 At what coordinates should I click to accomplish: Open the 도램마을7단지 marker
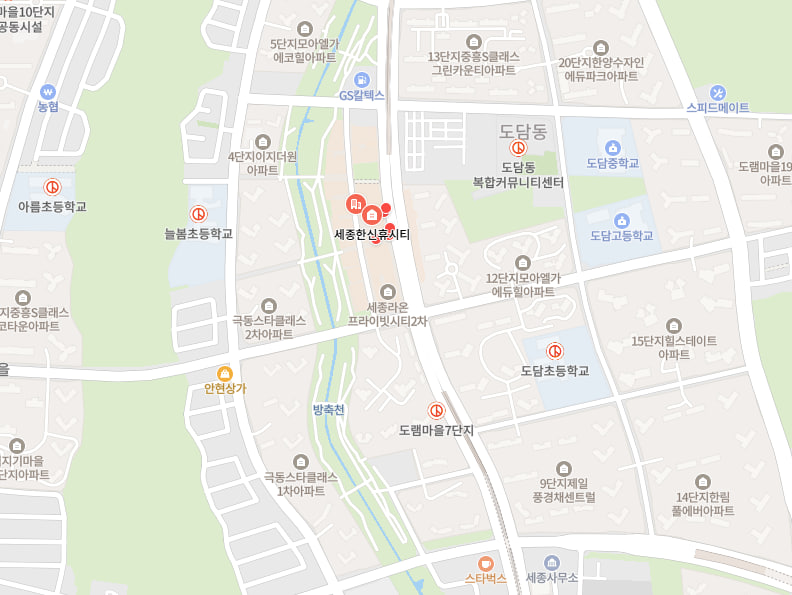[x=436, y=410]
